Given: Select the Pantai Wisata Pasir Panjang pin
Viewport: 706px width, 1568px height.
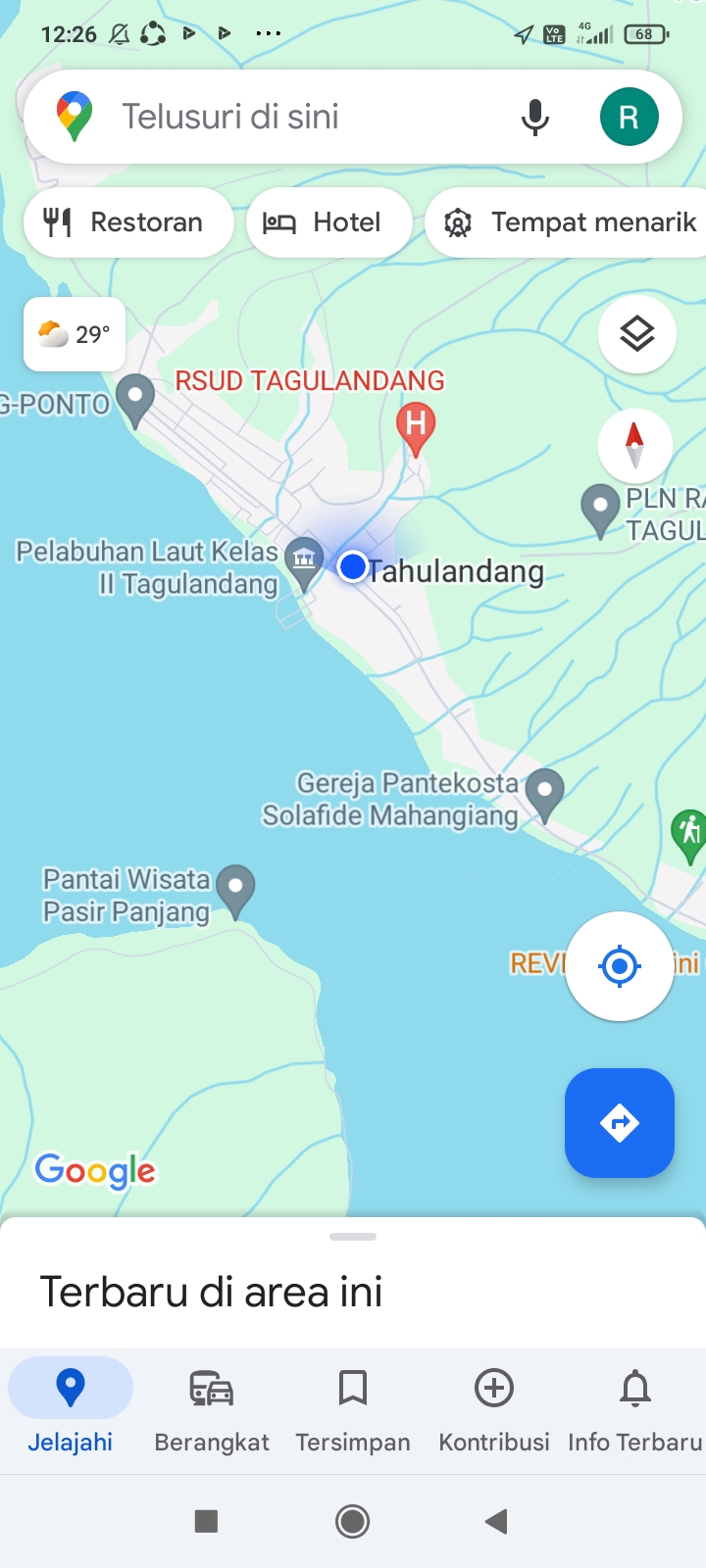Looking at the screenshot, I should pos(235,891).
